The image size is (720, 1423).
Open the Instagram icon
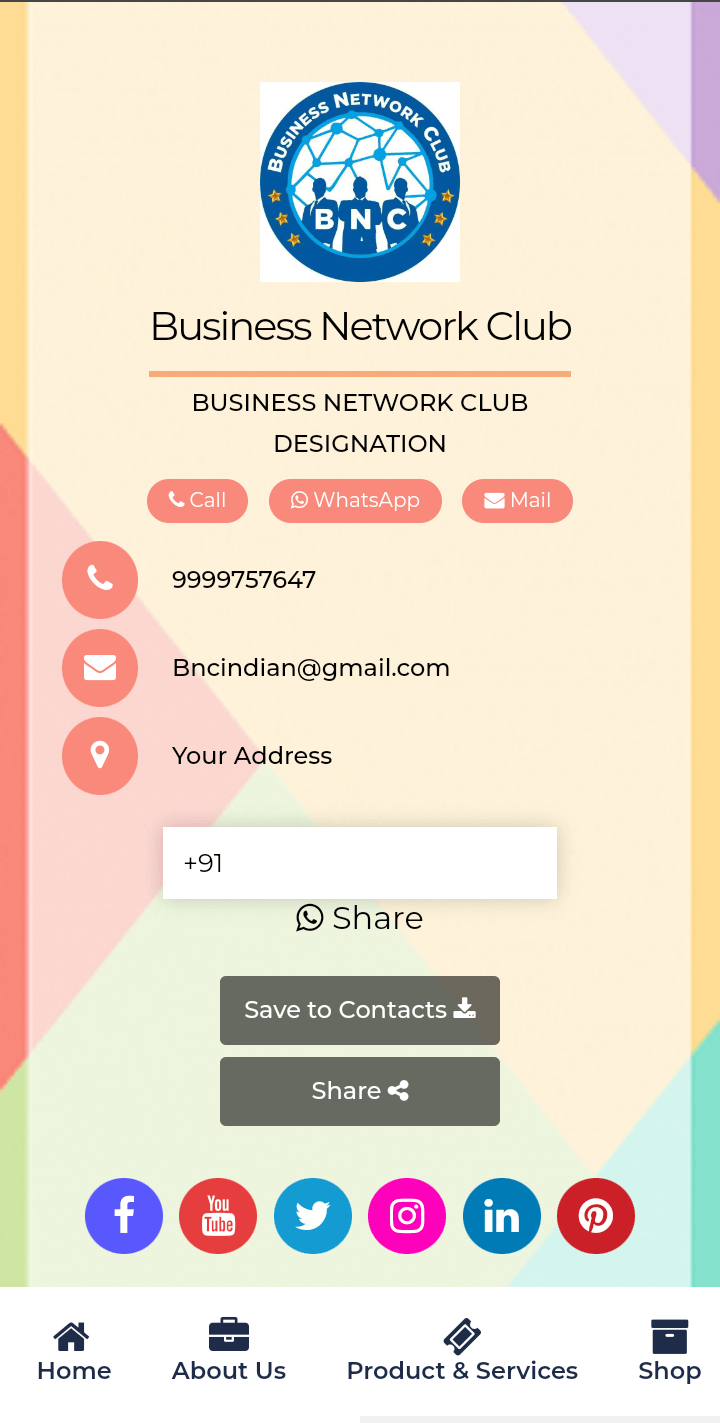(407, 1216)
